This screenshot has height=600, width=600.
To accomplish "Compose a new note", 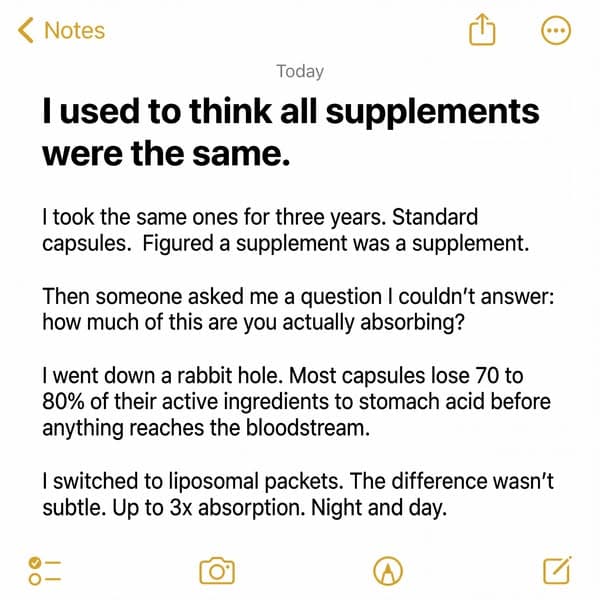I will pos(555,570).
